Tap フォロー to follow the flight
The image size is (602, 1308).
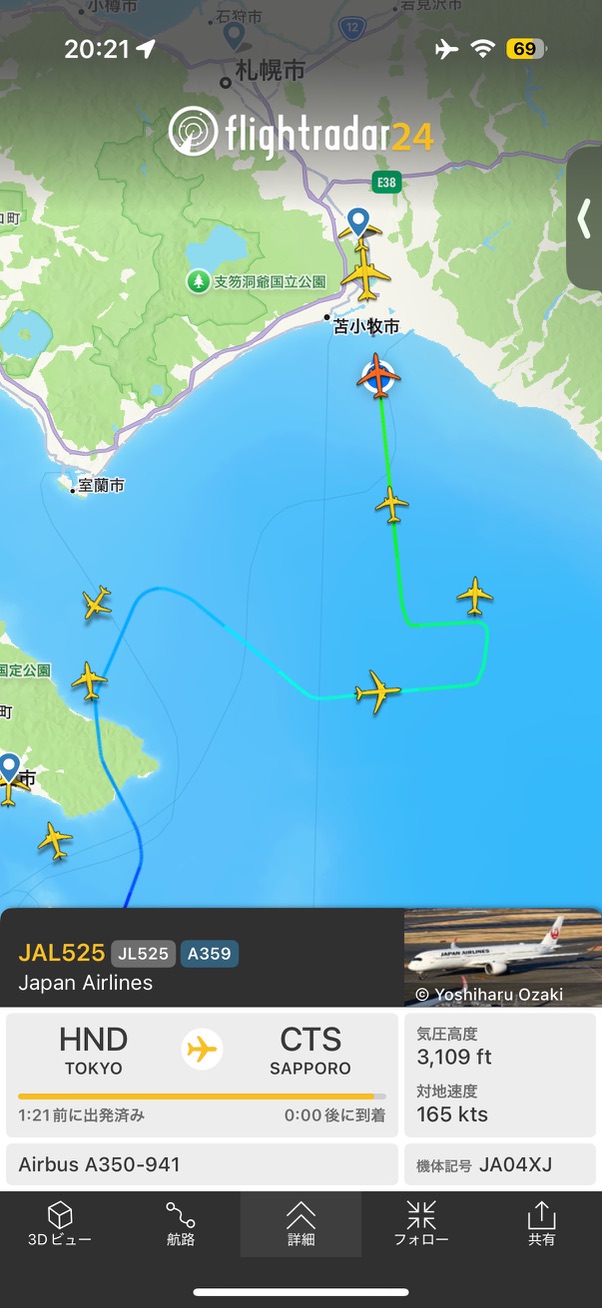point(421,1224)
